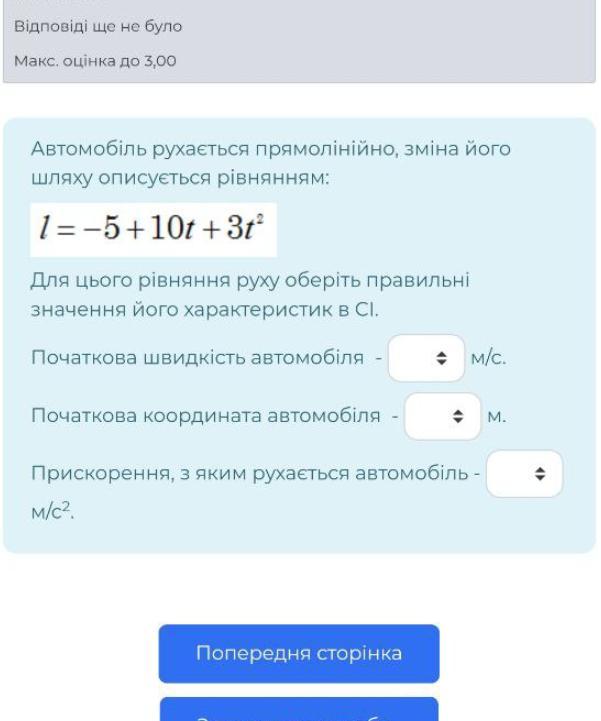Open the acceleration dropdown (м/с²)
Screen dimensions: 601x721
[524, 474]
